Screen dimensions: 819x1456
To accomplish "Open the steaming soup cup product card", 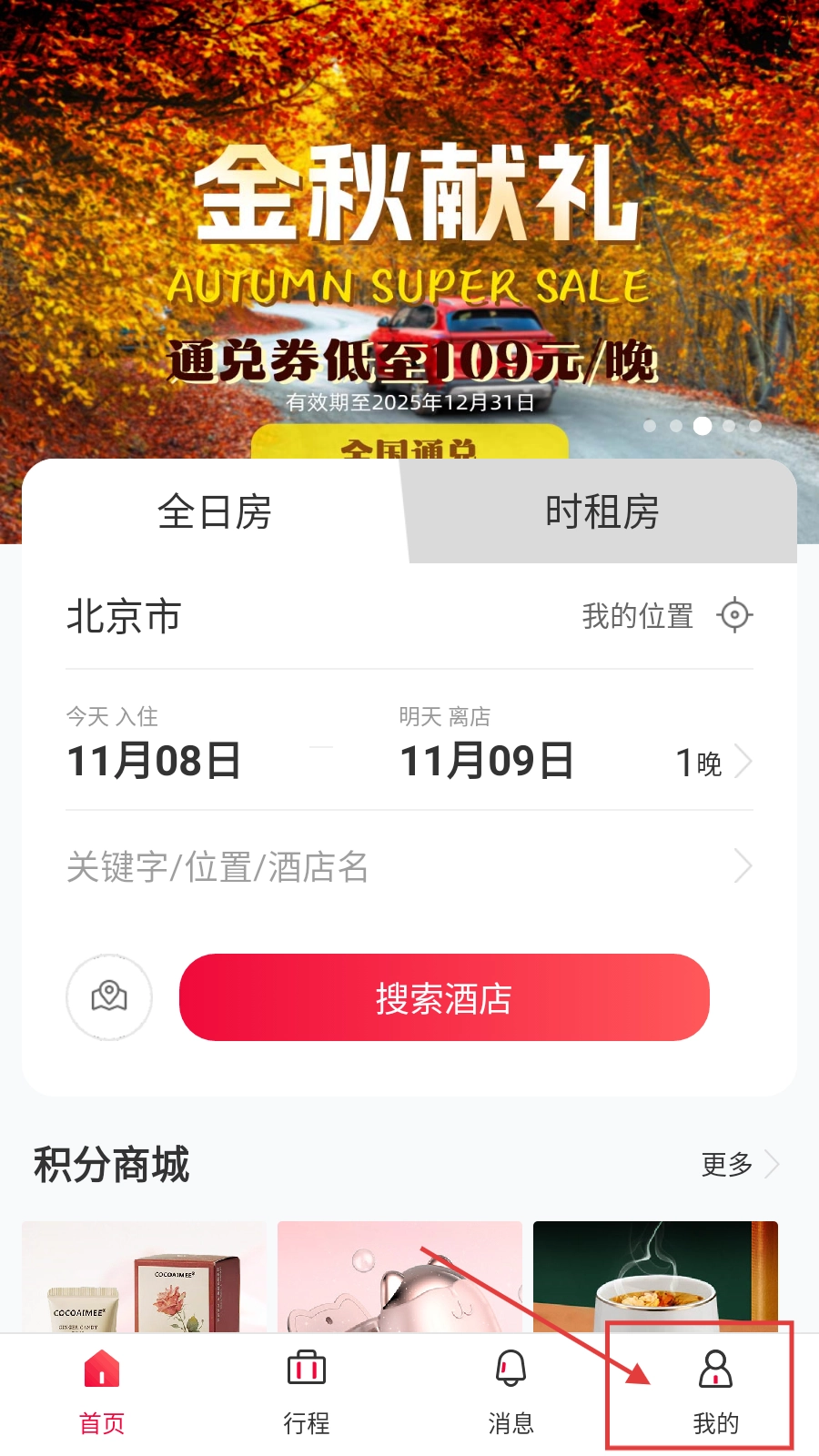I will click(x=655, y=1279).
